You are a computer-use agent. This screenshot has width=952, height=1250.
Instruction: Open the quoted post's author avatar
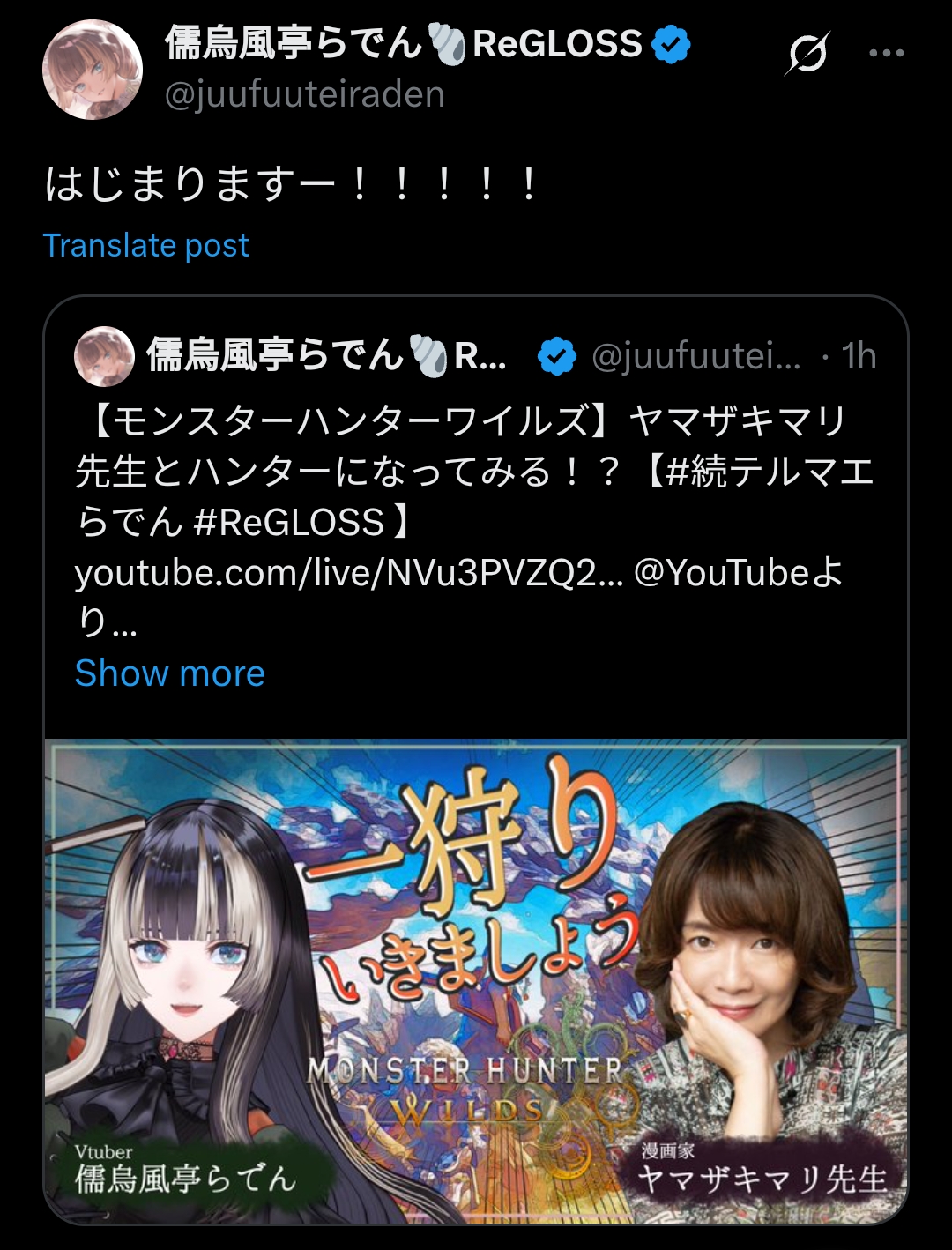tap(104, 356)
